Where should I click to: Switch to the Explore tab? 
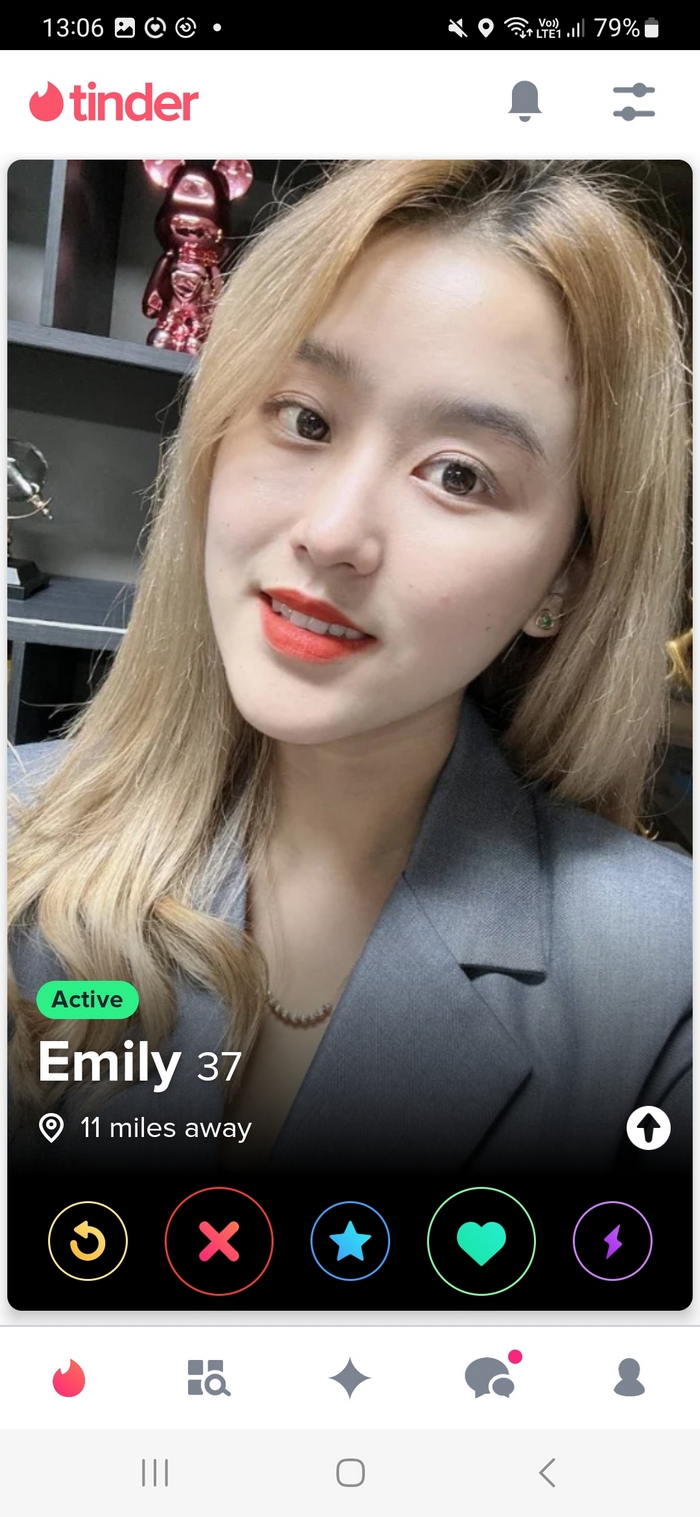coord(209,1378)
